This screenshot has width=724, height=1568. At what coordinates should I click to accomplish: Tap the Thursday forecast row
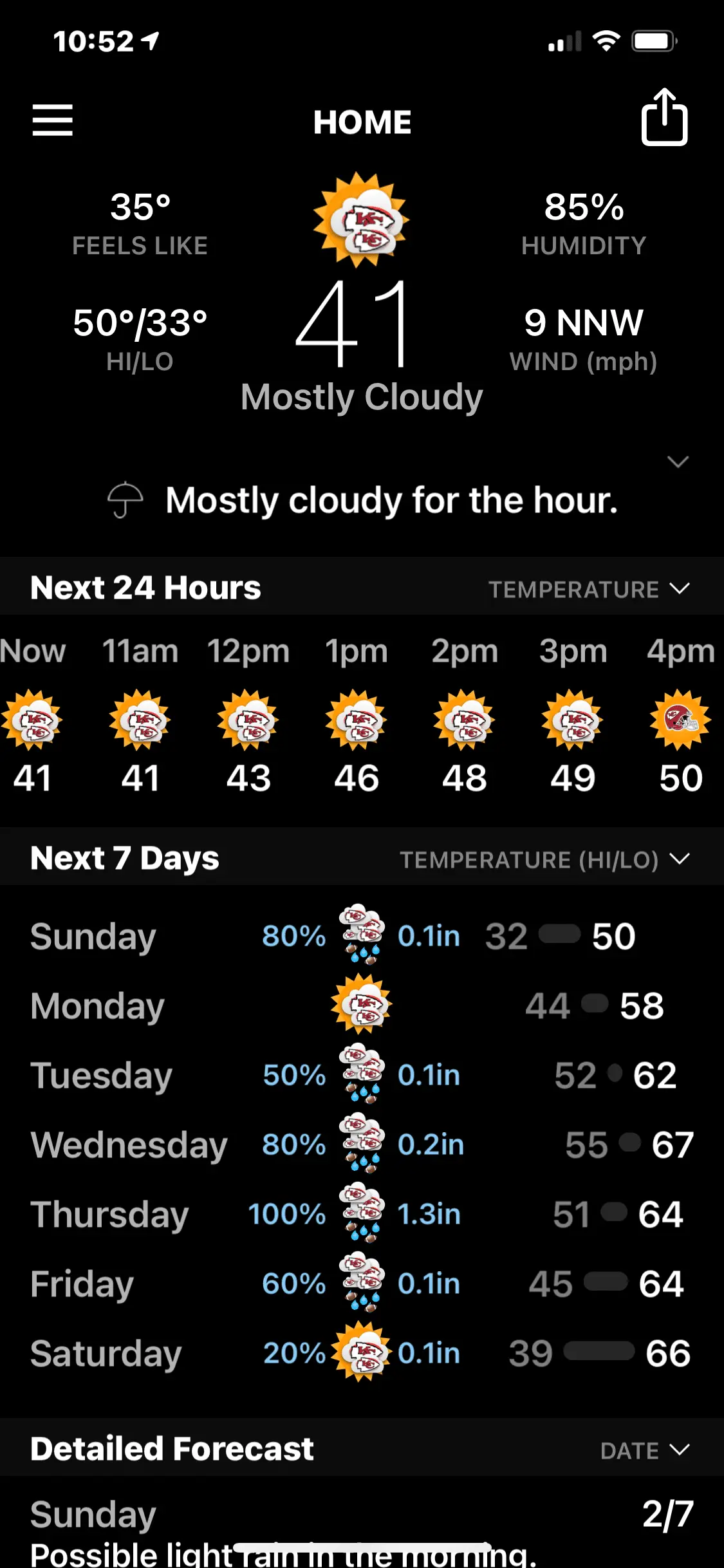click(x=362, y=1214)
